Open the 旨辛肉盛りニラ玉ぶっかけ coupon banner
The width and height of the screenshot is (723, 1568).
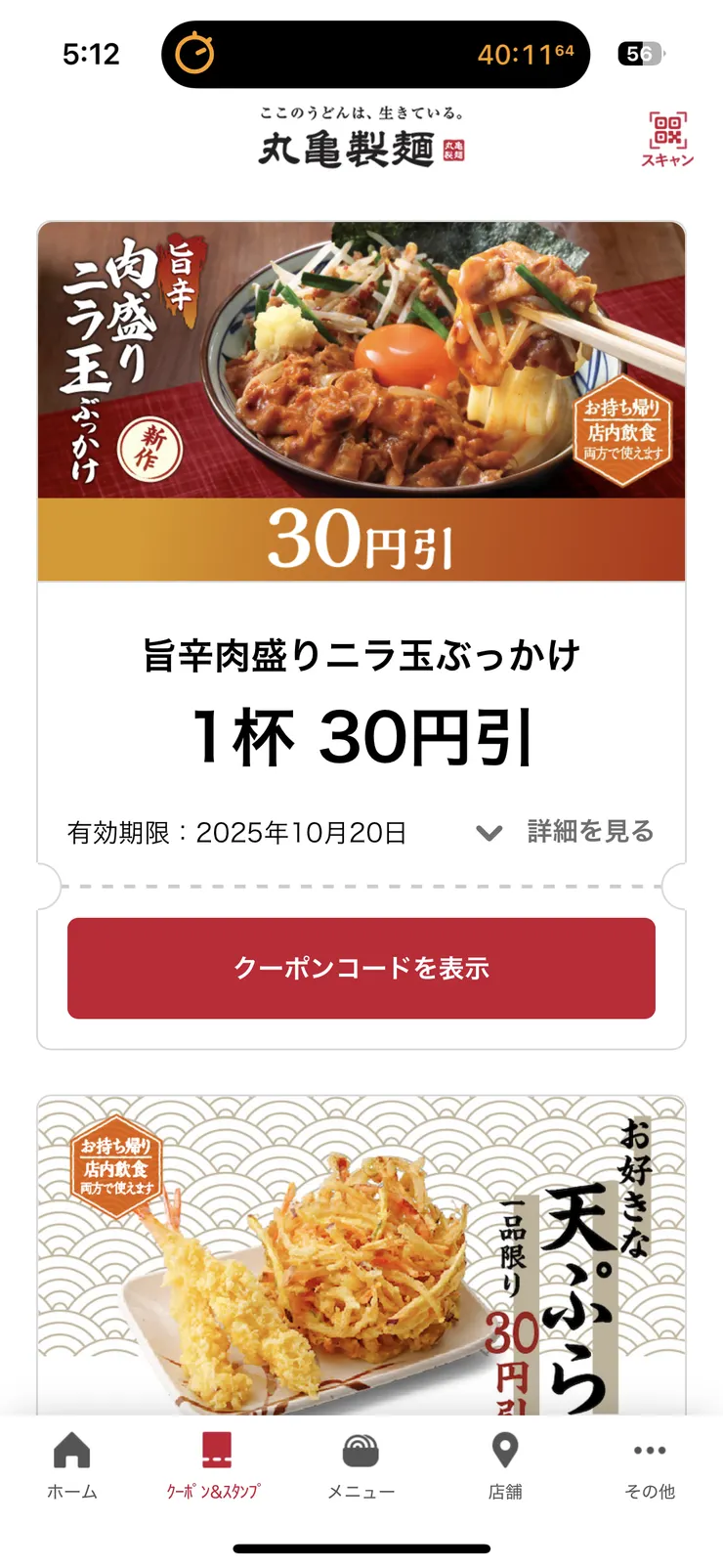tap(361, 401)
